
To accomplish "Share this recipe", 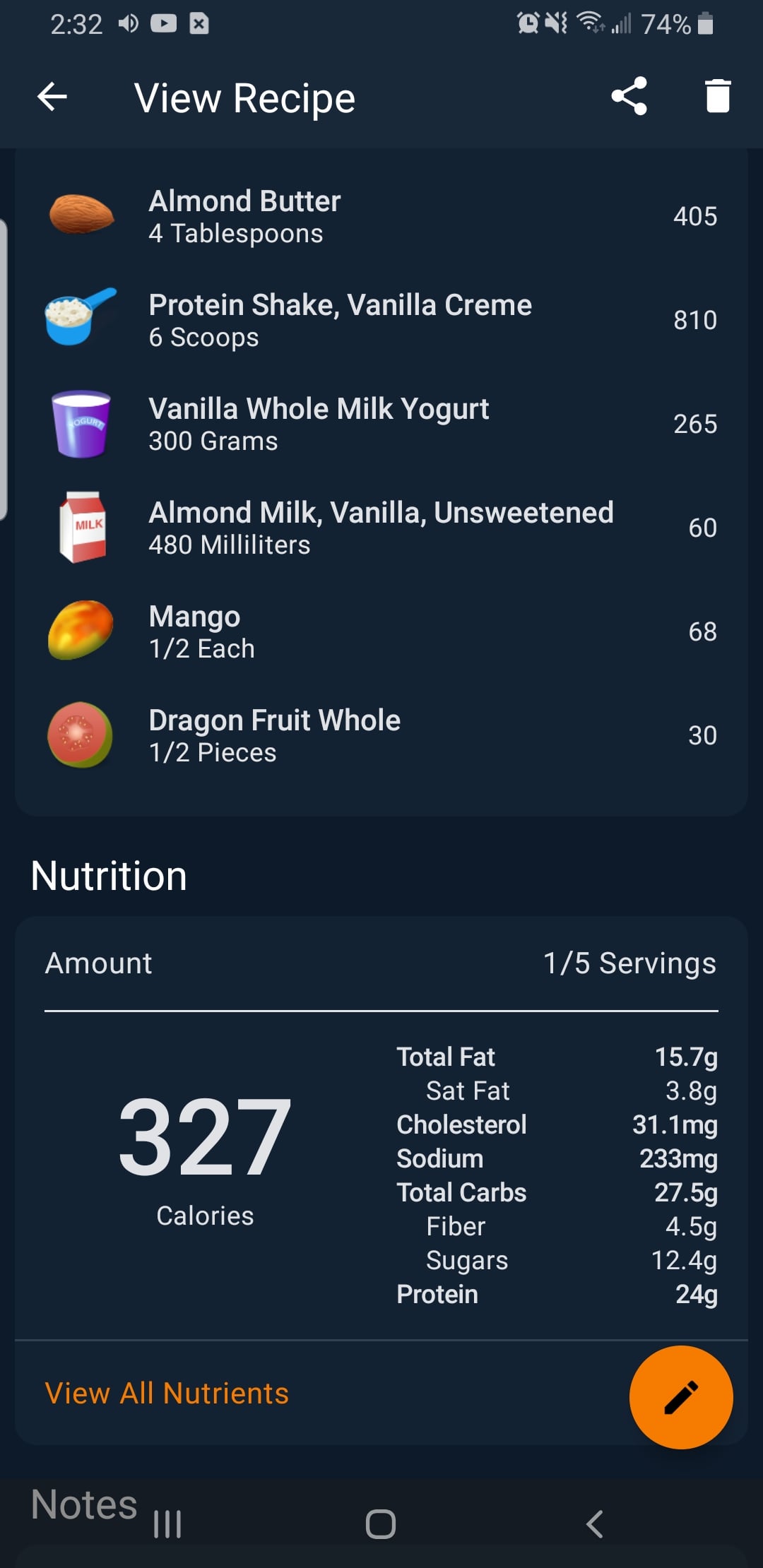I will click(629, 96).
